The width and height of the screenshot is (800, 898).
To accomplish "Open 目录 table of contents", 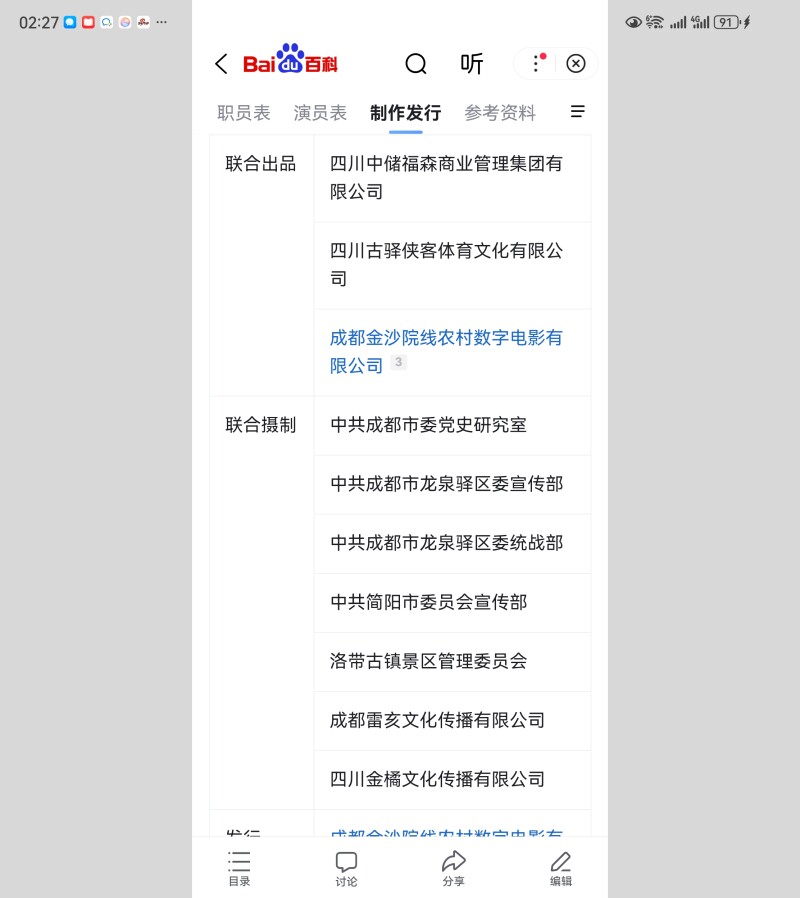I will tap(239, 867).
